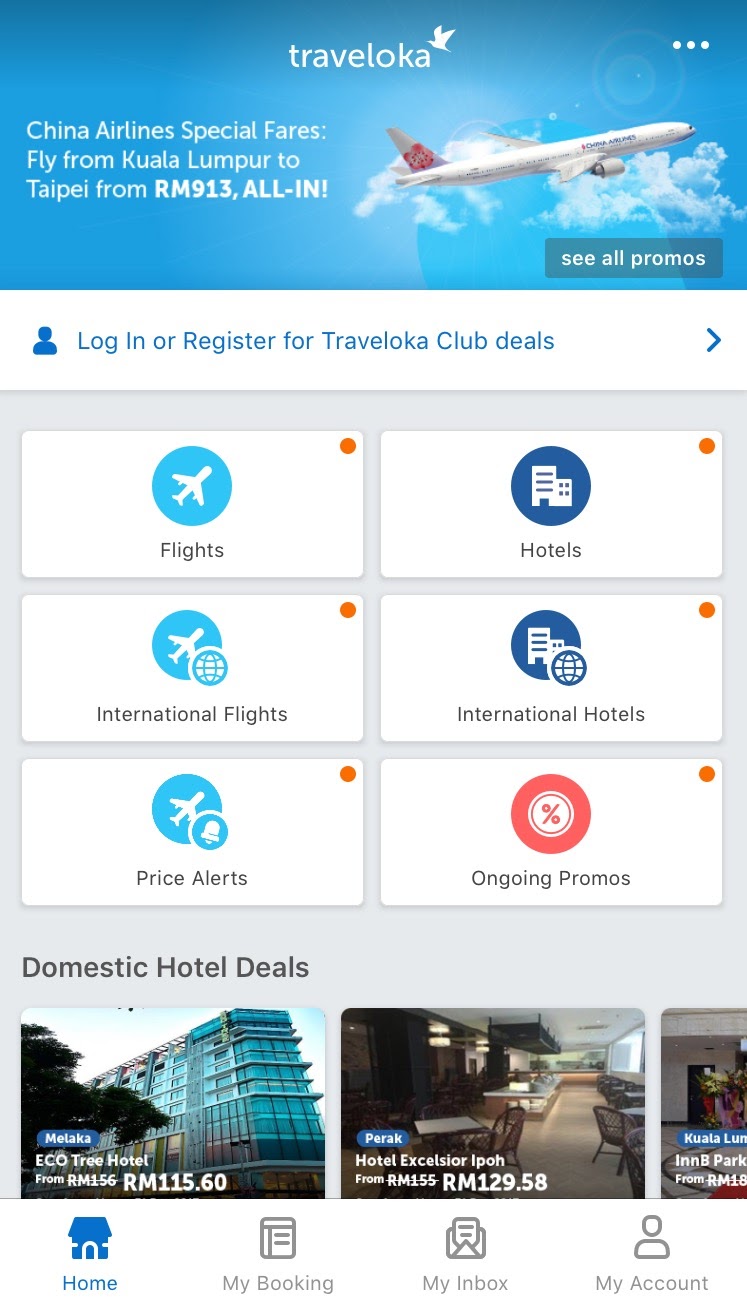Tap the orange notification dot on Flights
This screenshot has height=1297, width=747.
[348, 447]
